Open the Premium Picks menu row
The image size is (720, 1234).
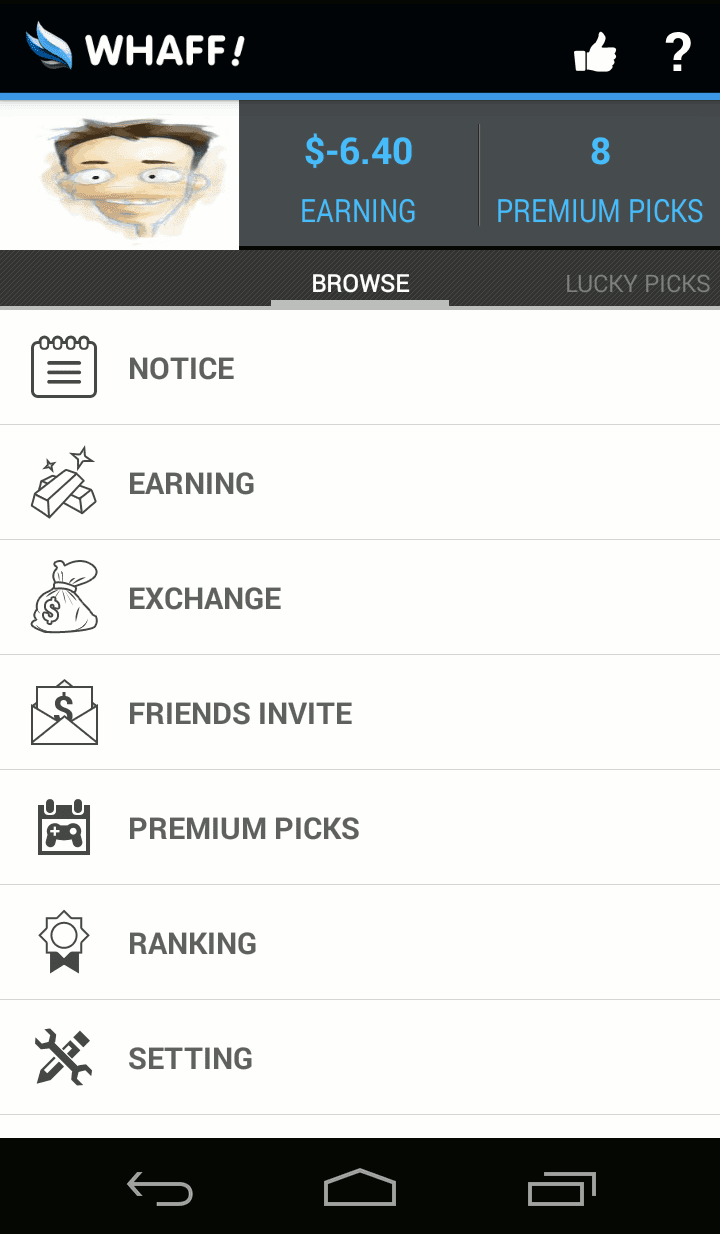pyautogui.click(x=360, y=828)
